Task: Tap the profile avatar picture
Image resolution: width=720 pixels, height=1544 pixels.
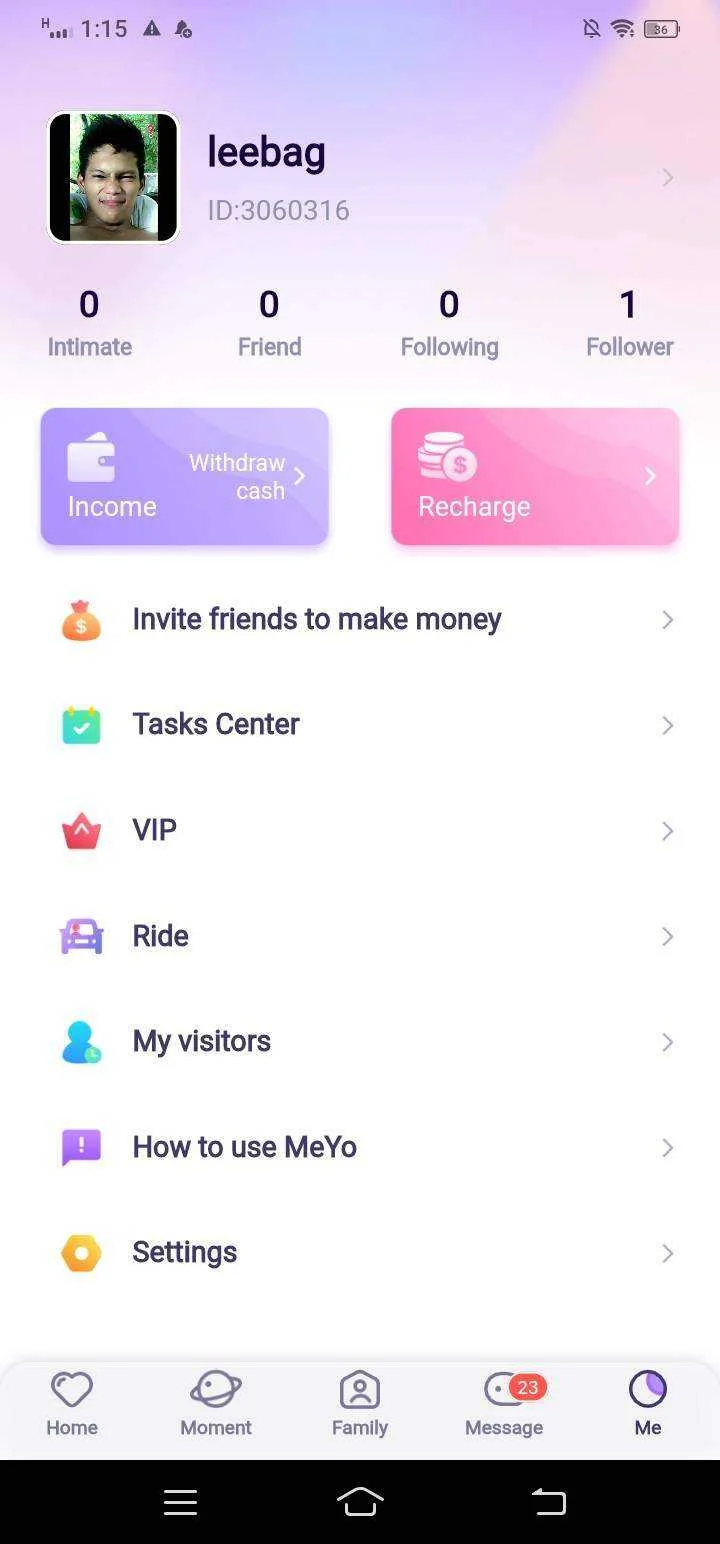Action: click(x=113, y=177)
